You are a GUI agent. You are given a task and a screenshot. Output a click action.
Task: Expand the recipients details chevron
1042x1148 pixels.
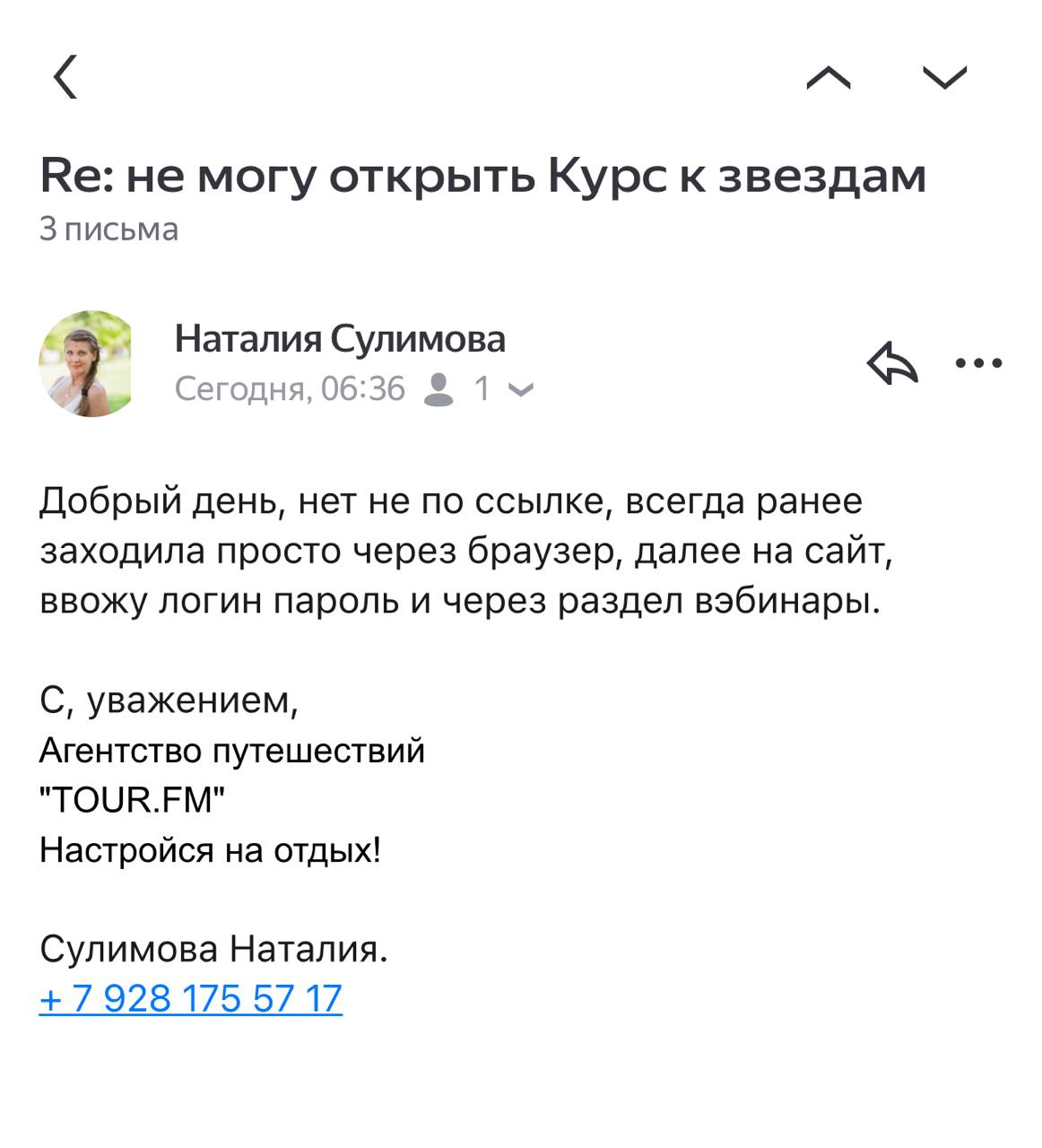[521, 389]
